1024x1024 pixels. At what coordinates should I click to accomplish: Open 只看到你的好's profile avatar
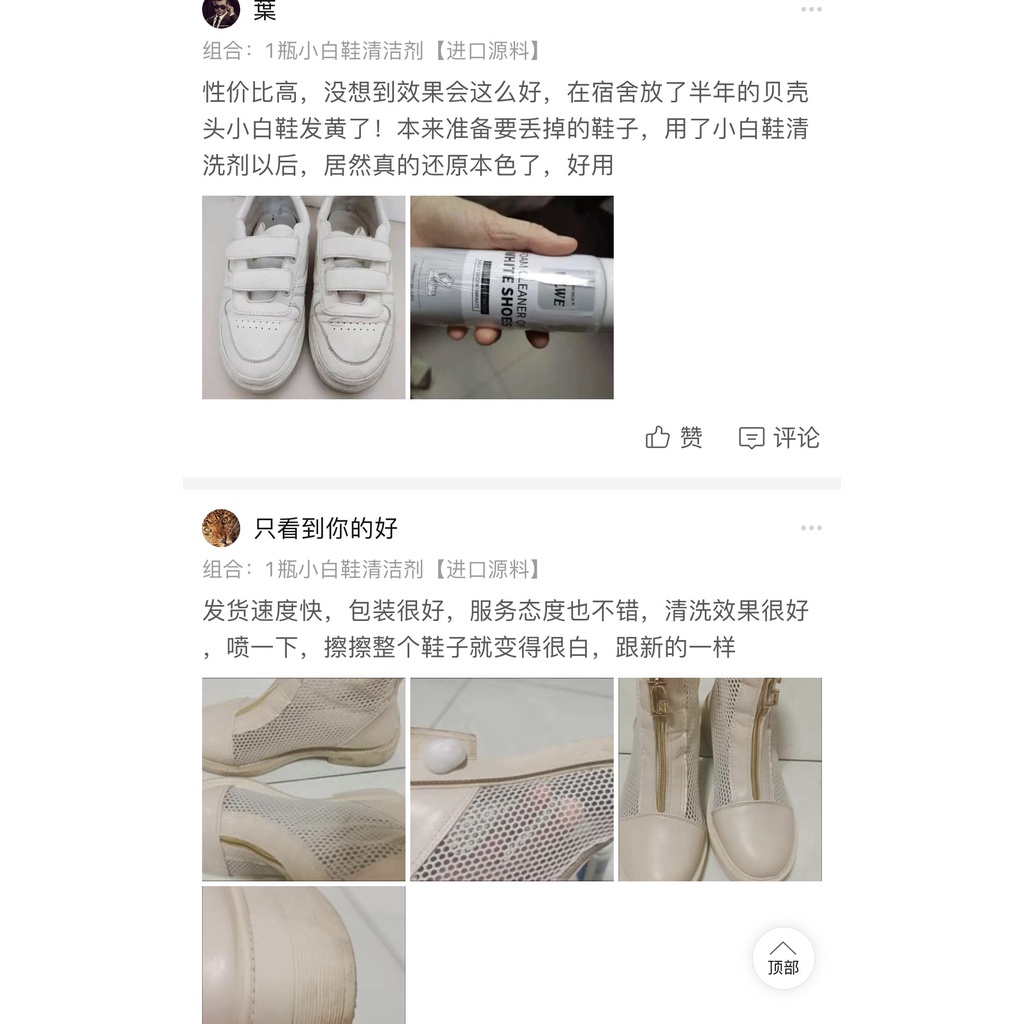tap(221, 528)
